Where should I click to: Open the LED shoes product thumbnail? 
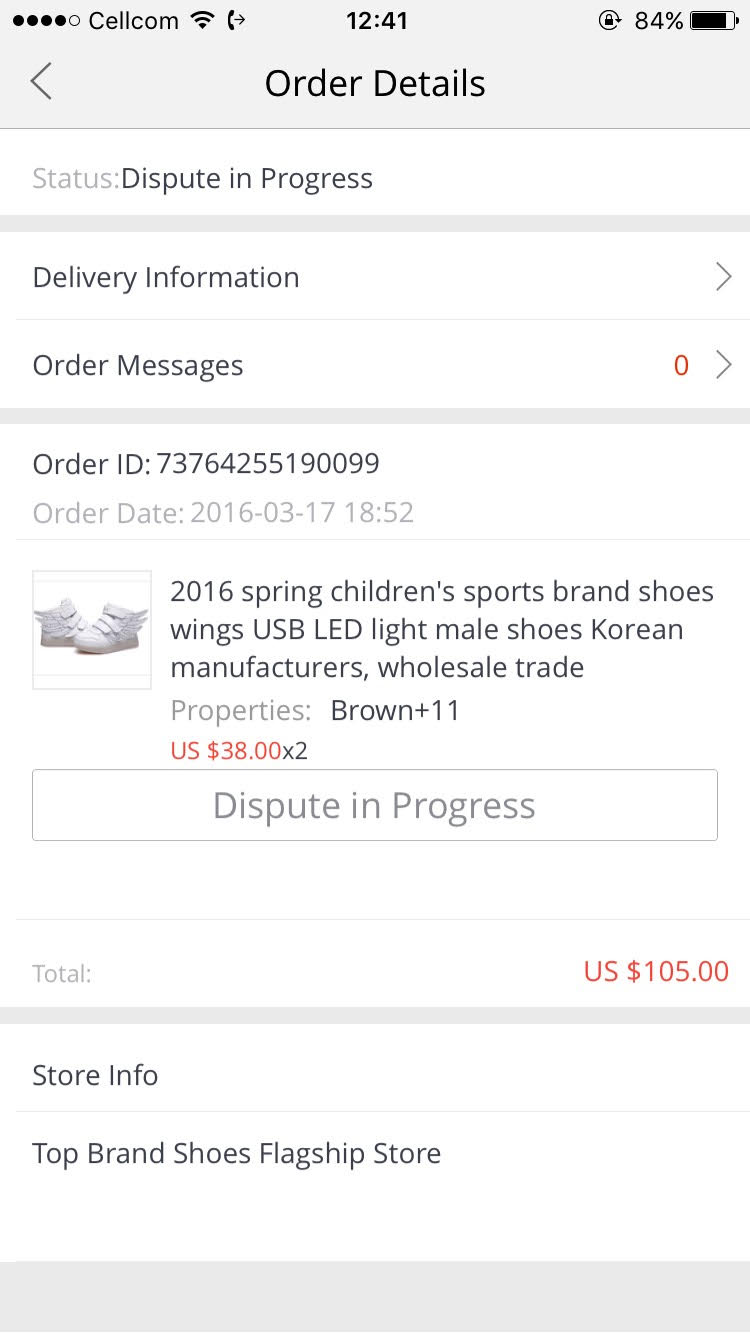coord(92,629)
